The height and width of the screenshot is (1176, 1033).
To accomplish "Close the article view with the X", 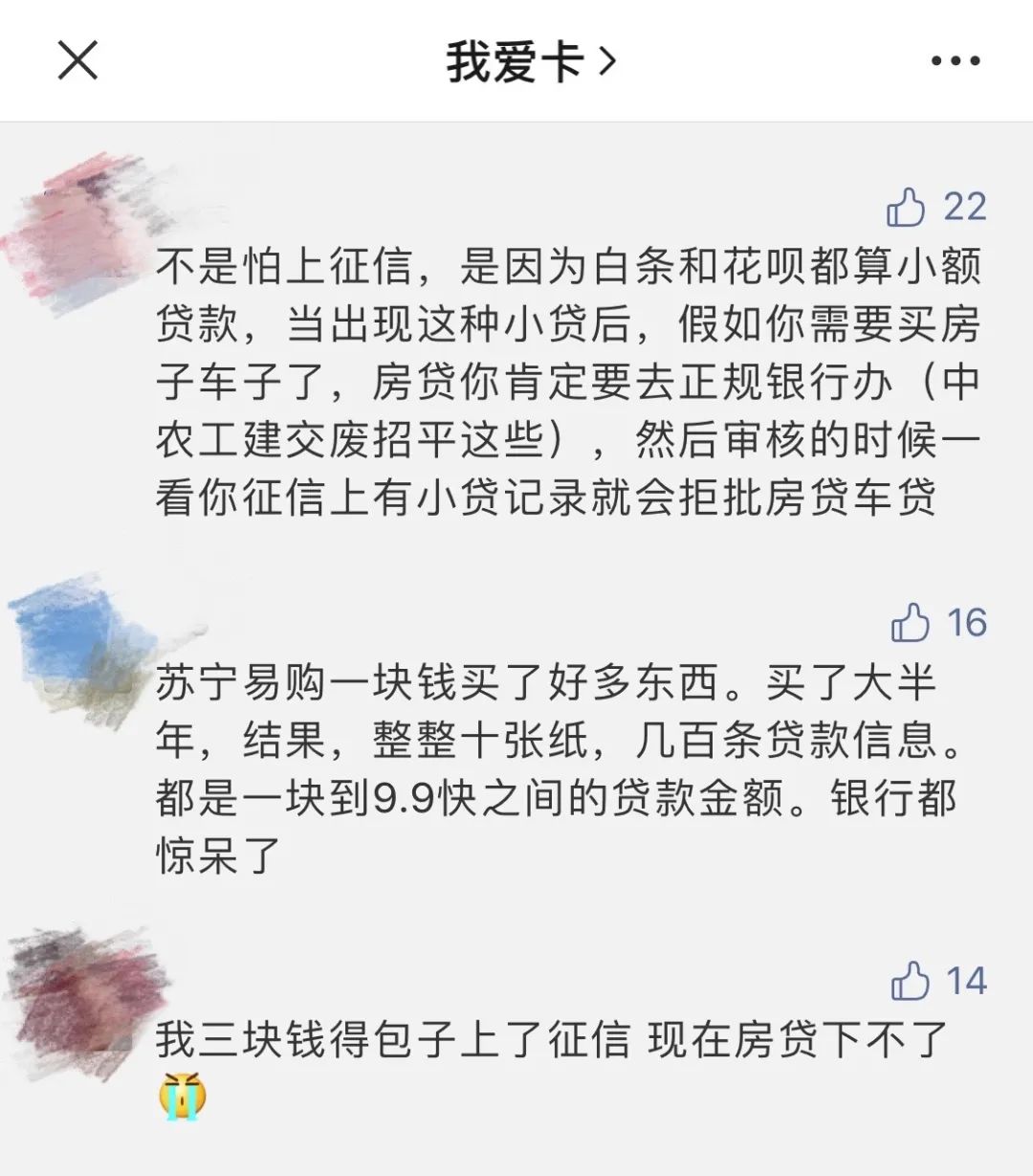I will (x=77, y=60).
